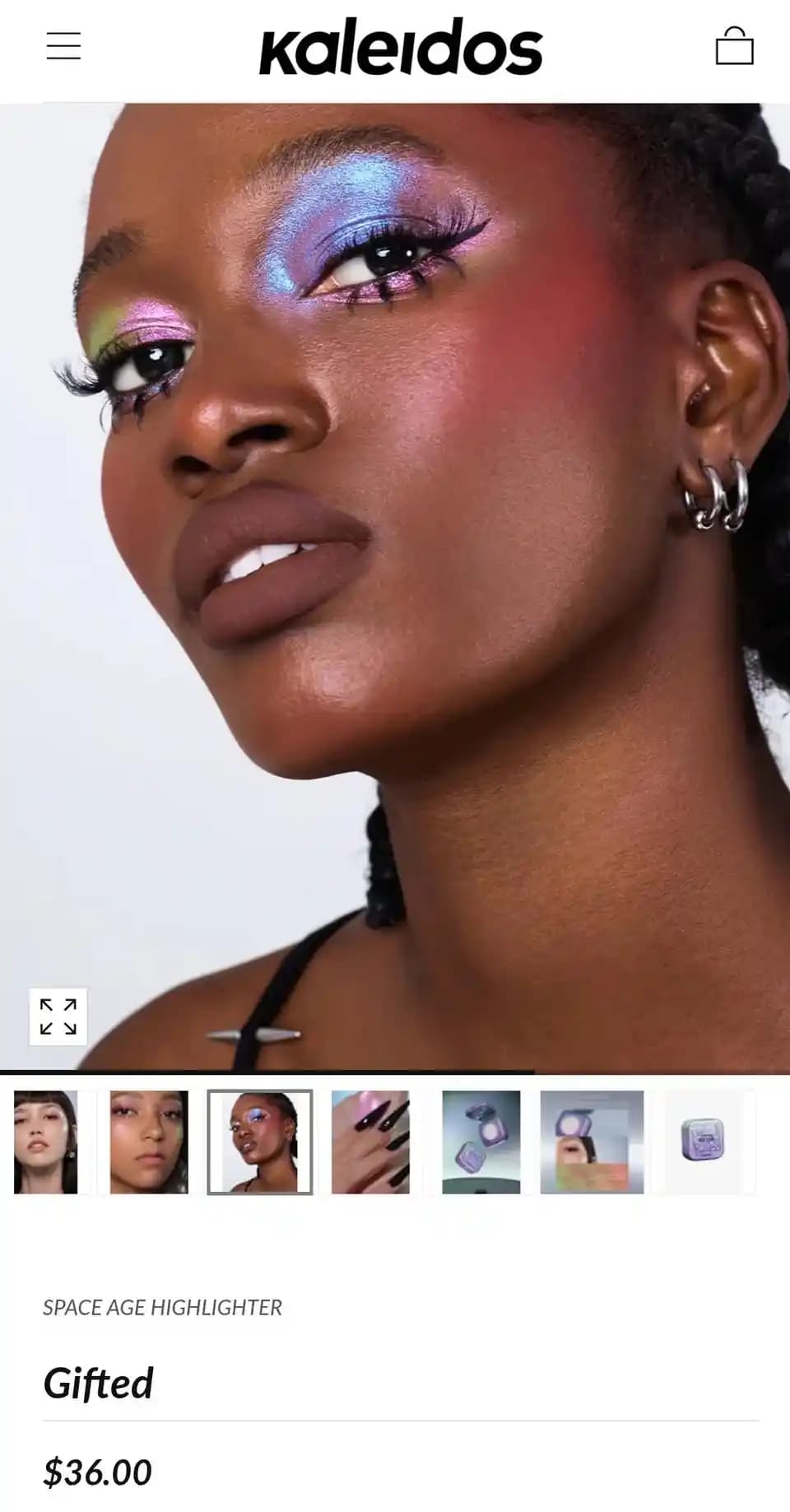Open the hamburger navigation menu

63,46
